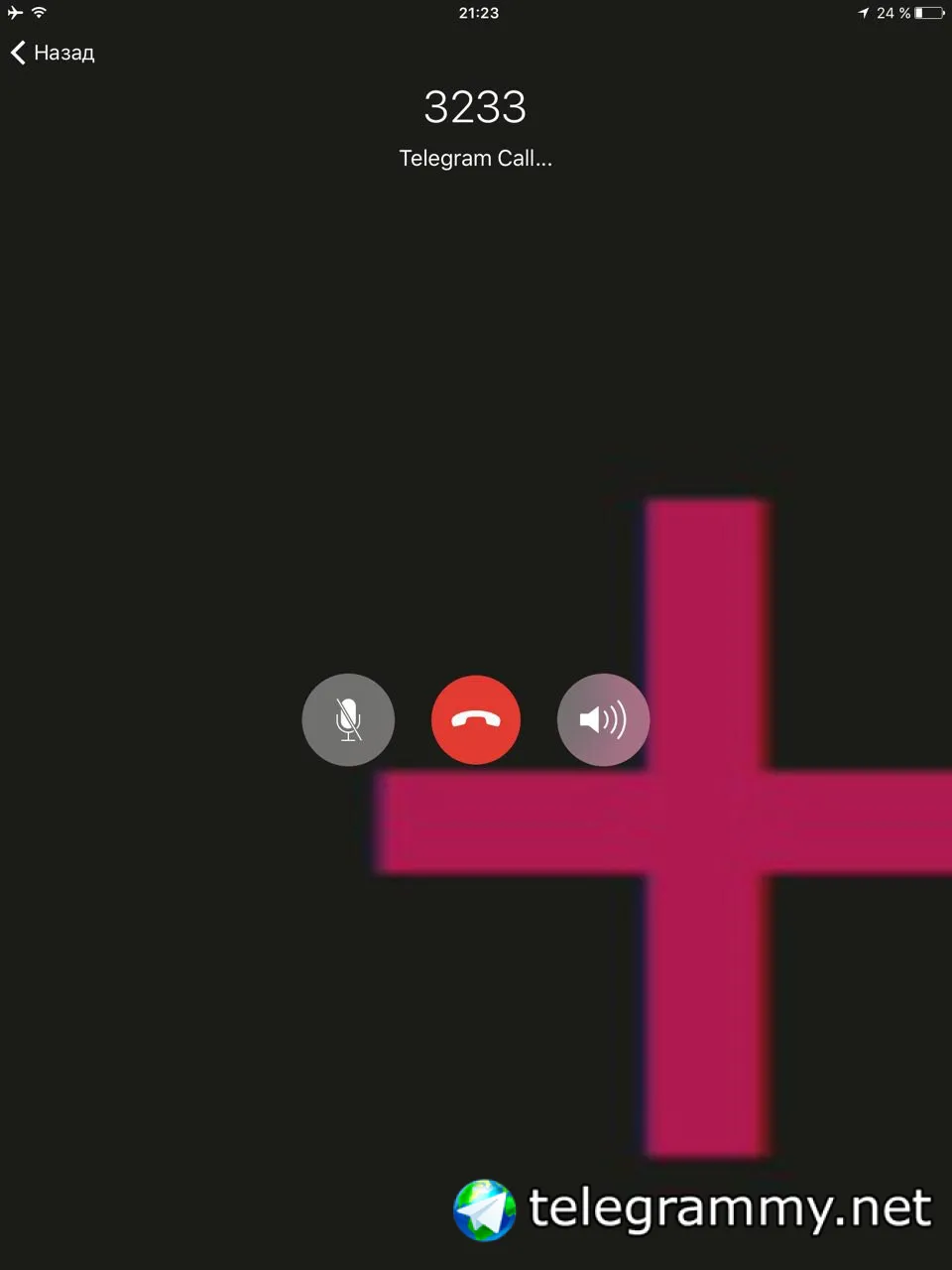End the Telegram call
The width and height of the screenshot is (952, 1270).
[476, 720]
